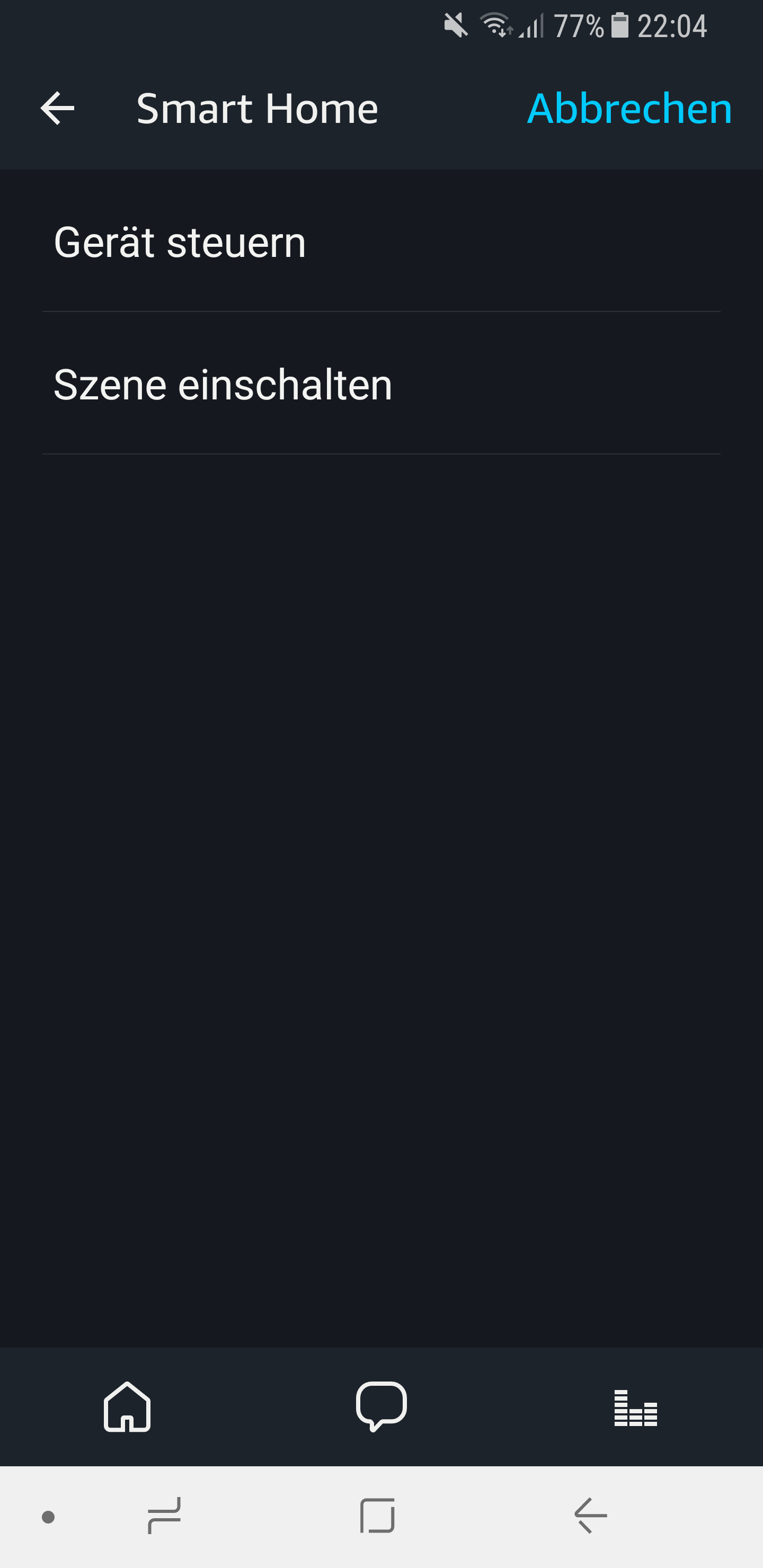Tap the system back arrow in the navigation bar
The image size is (763, 1568).
(591, 1516)
